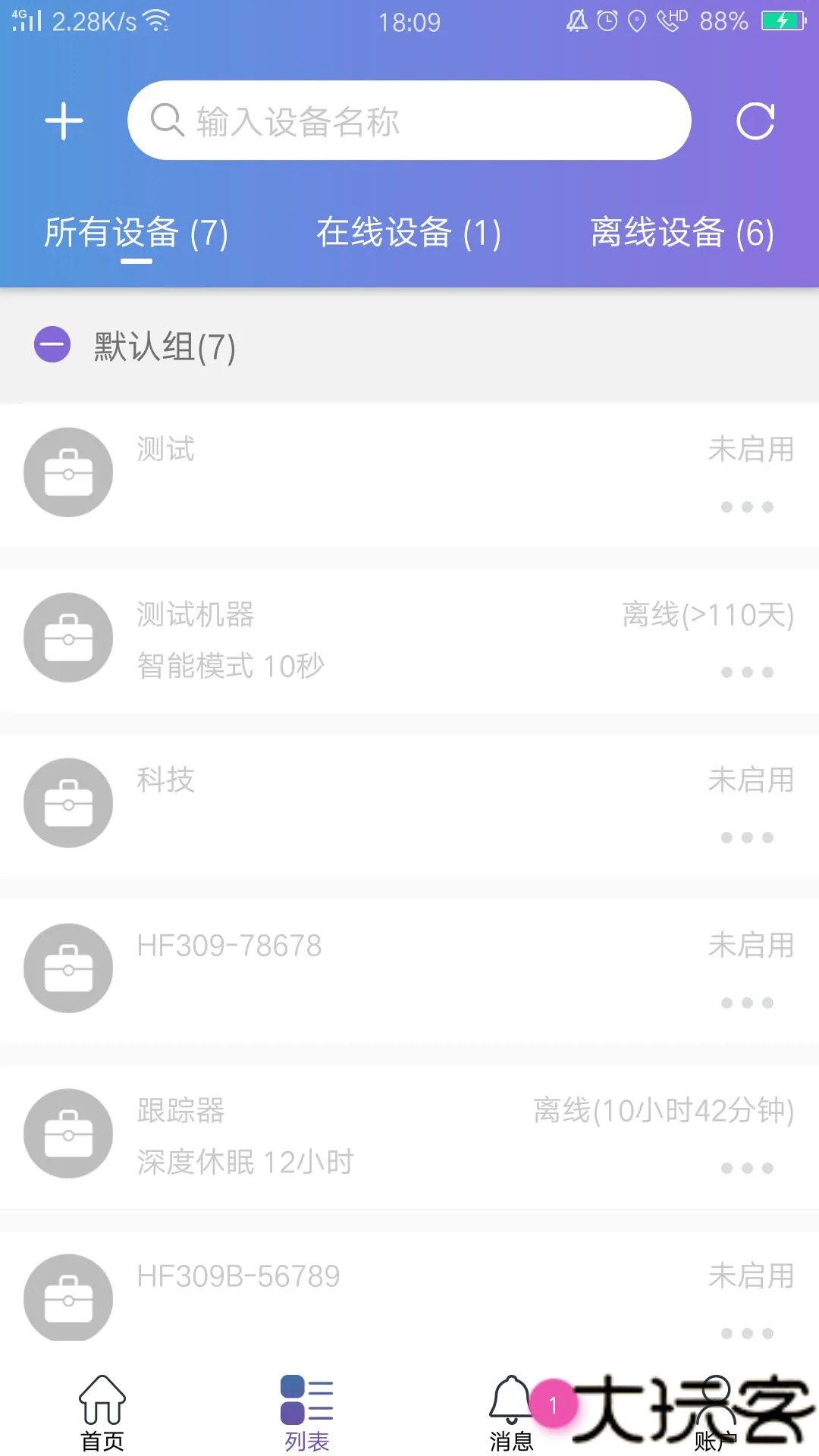
Task: Switch to the 离线设备 (6) tab
Action: point(682,234)
